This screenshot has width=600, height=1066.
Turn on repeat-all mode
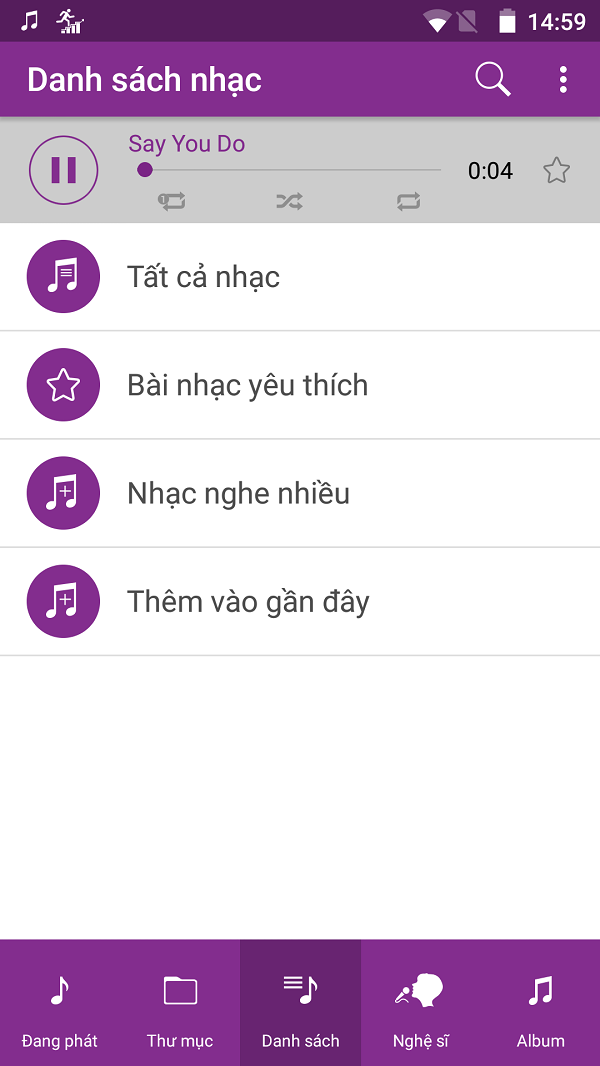[x=408, y=202]
